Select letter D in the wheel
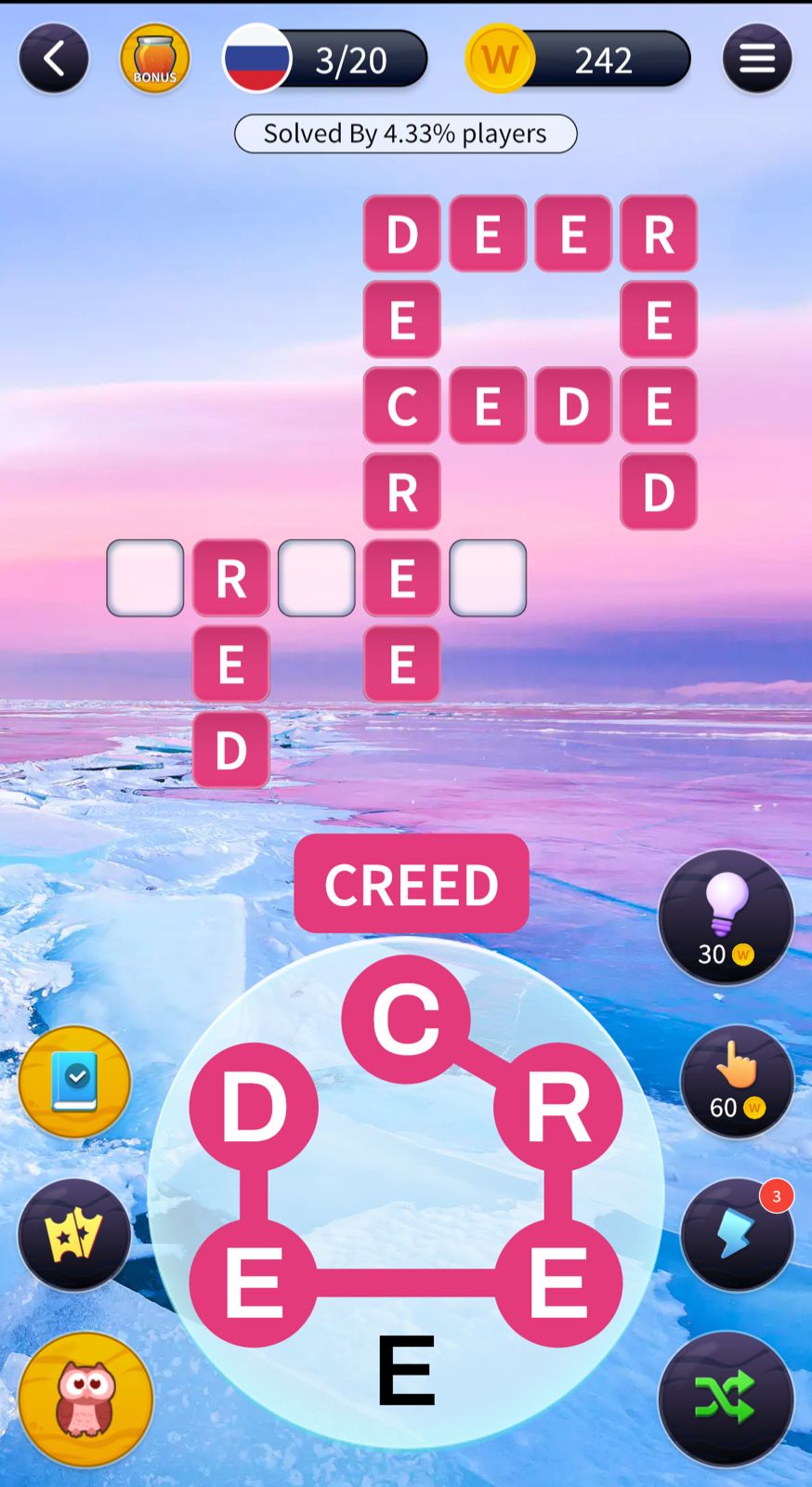812x1487 pixels. point(254,1108)
